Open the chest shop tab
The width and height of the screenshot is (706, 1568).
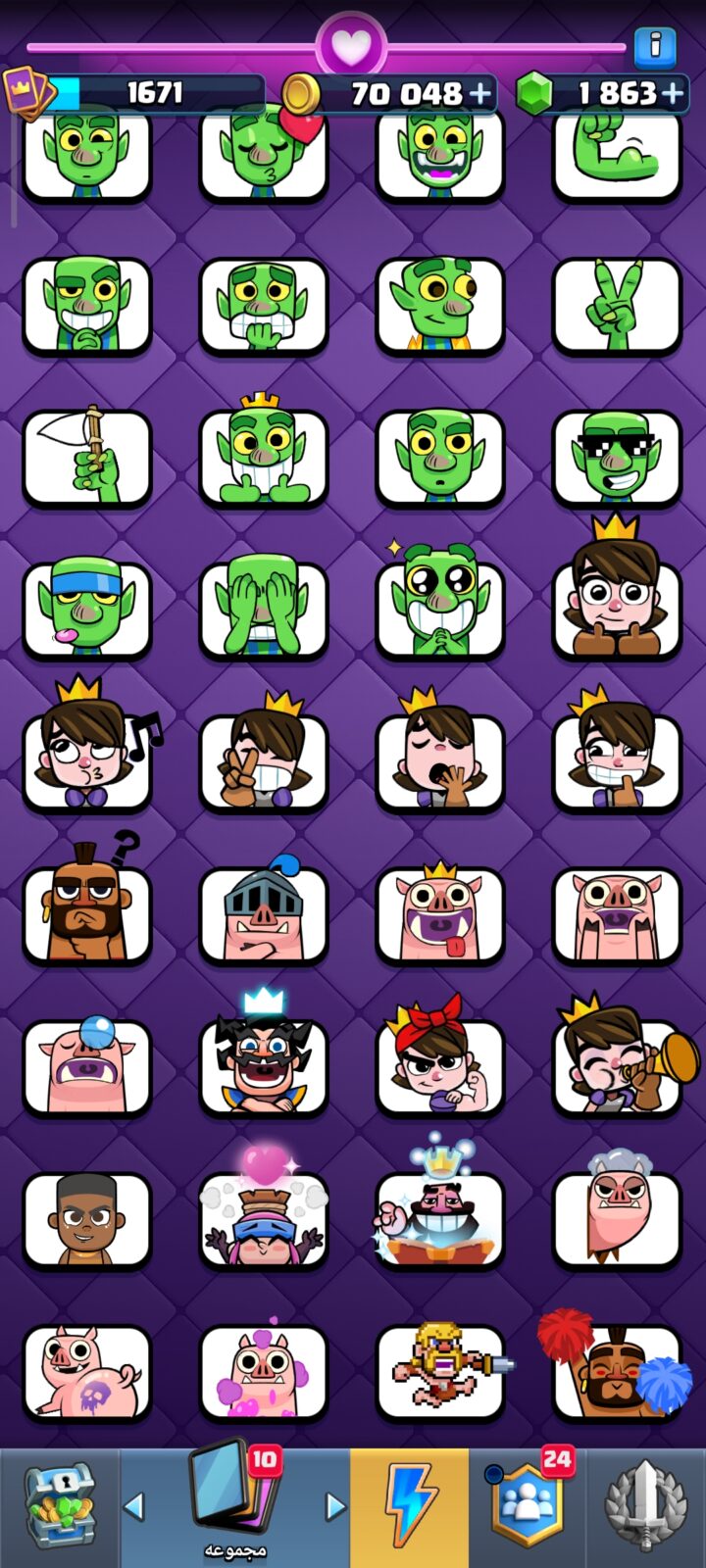tap(59, 1506)
